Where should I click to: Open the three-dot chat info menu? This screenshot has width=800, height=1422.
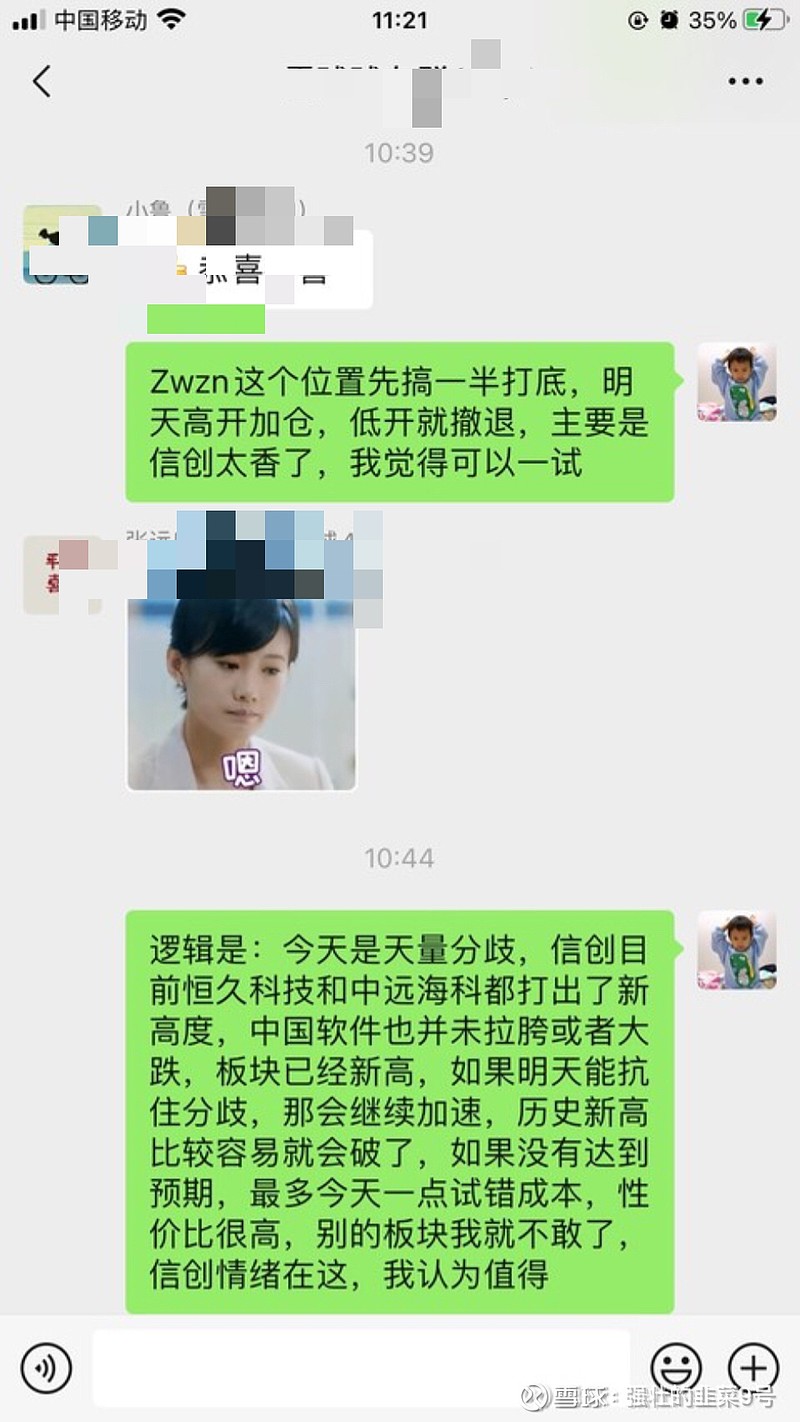[x=746, y=82]
